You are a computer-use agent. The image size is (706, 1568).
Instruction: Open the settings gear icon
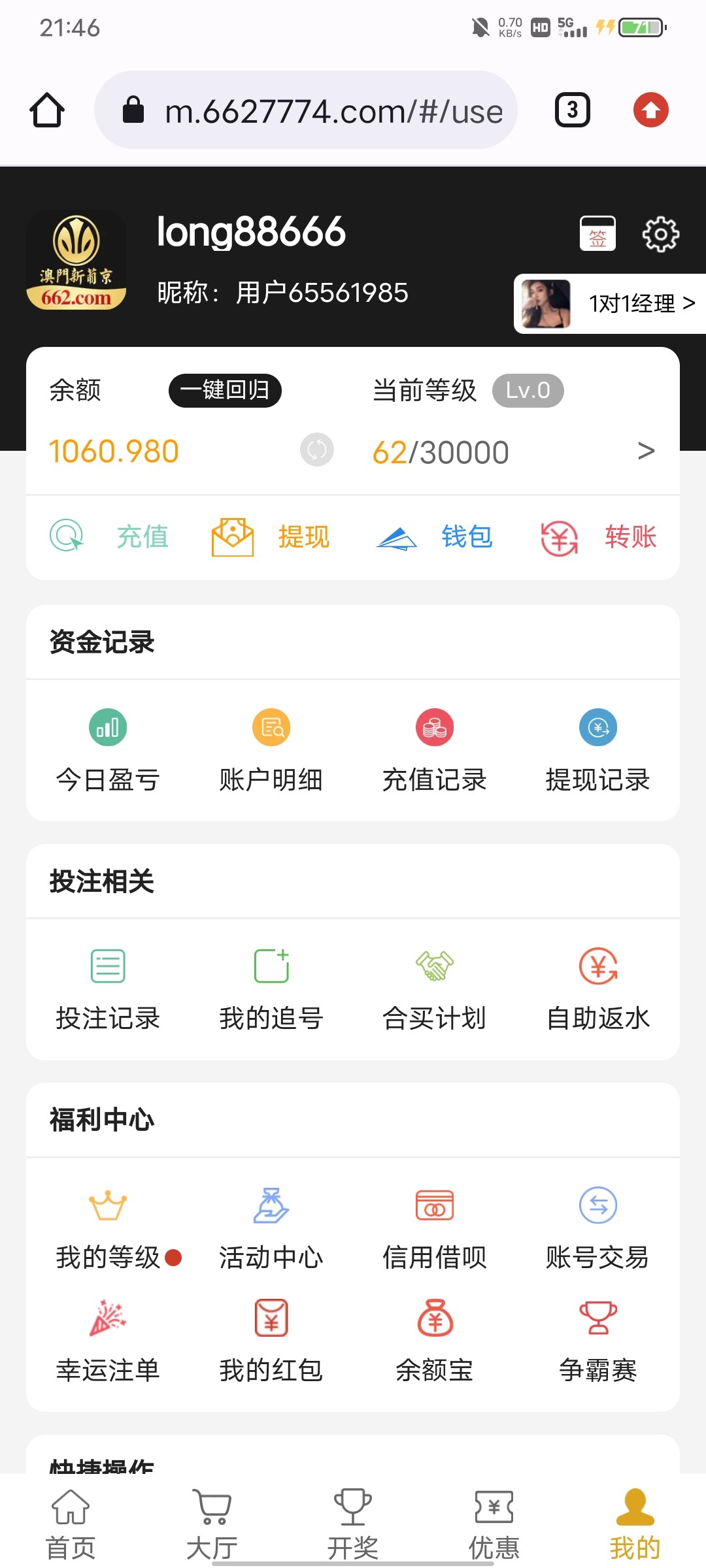click(x=661, y=234)
